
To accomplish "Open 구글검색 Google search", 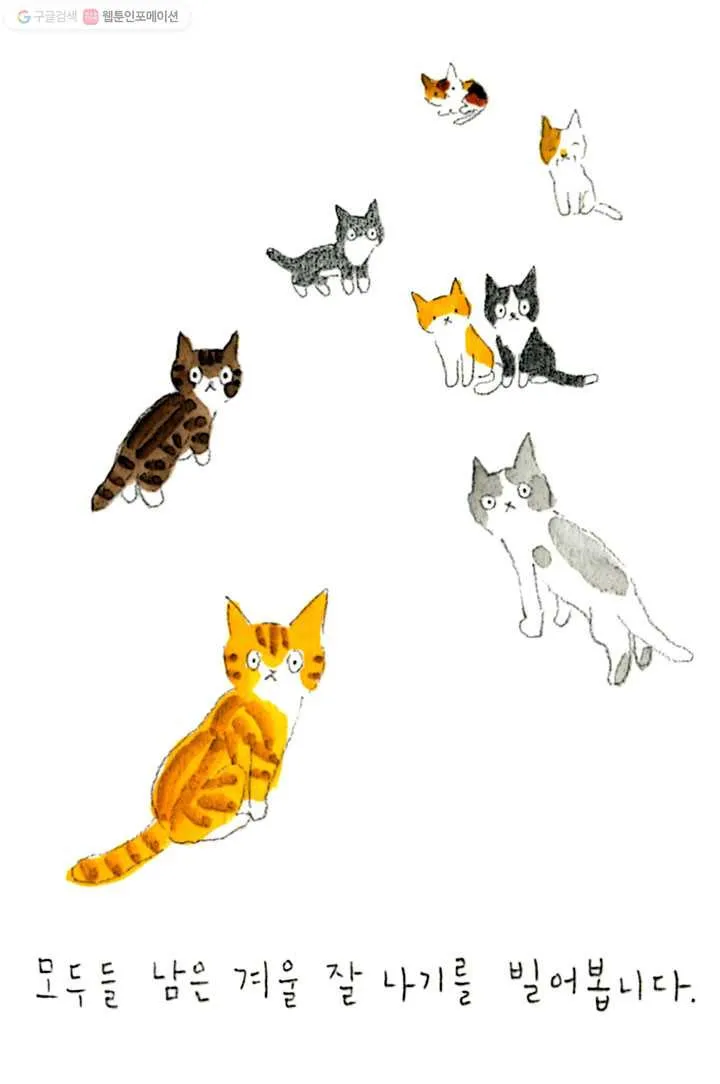I will click(46, 17).
